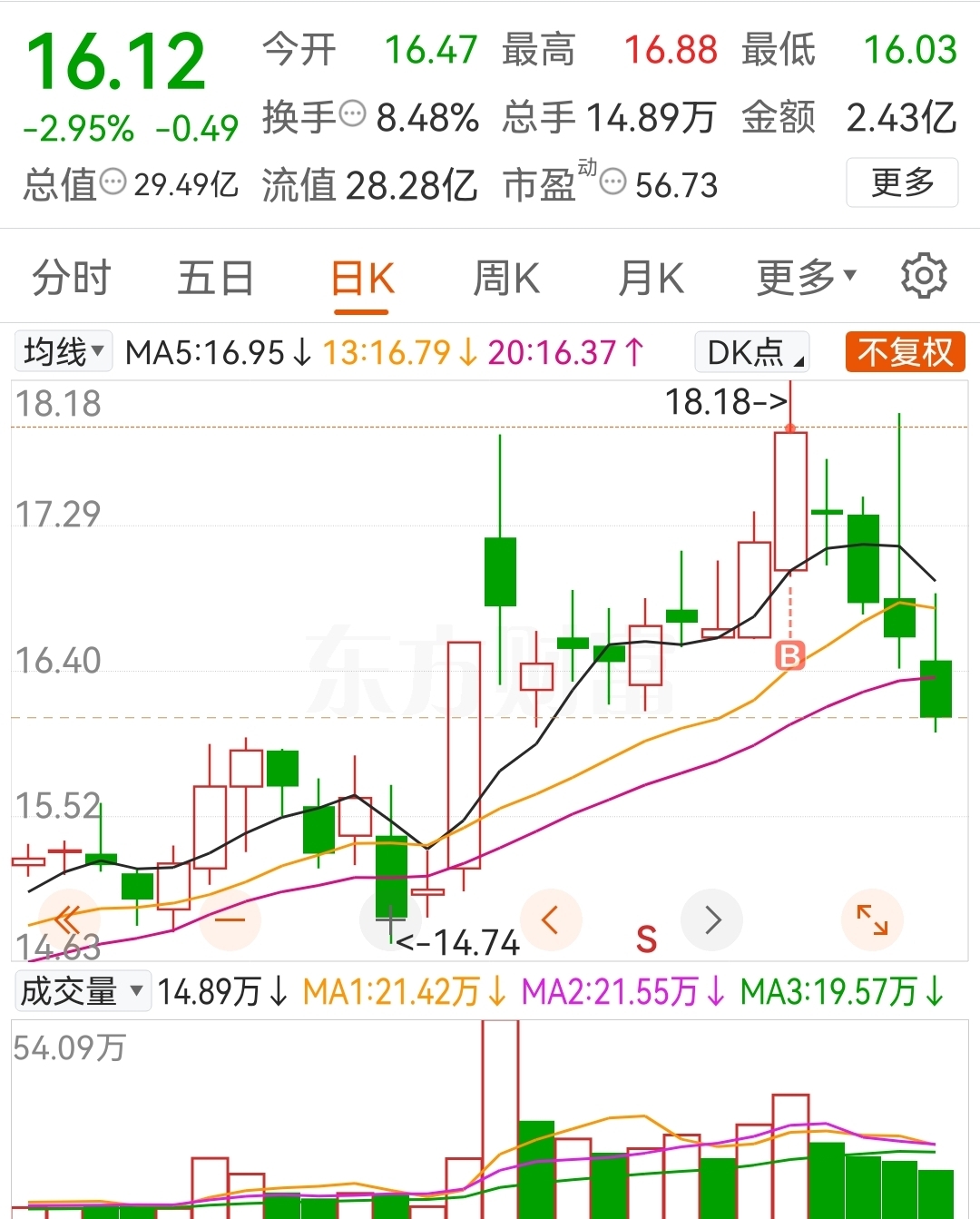Open the 均线 indicator dropdown
The height and width of the screenshot is (1219, 980).
pyautogui.click(x=64, y=352)
